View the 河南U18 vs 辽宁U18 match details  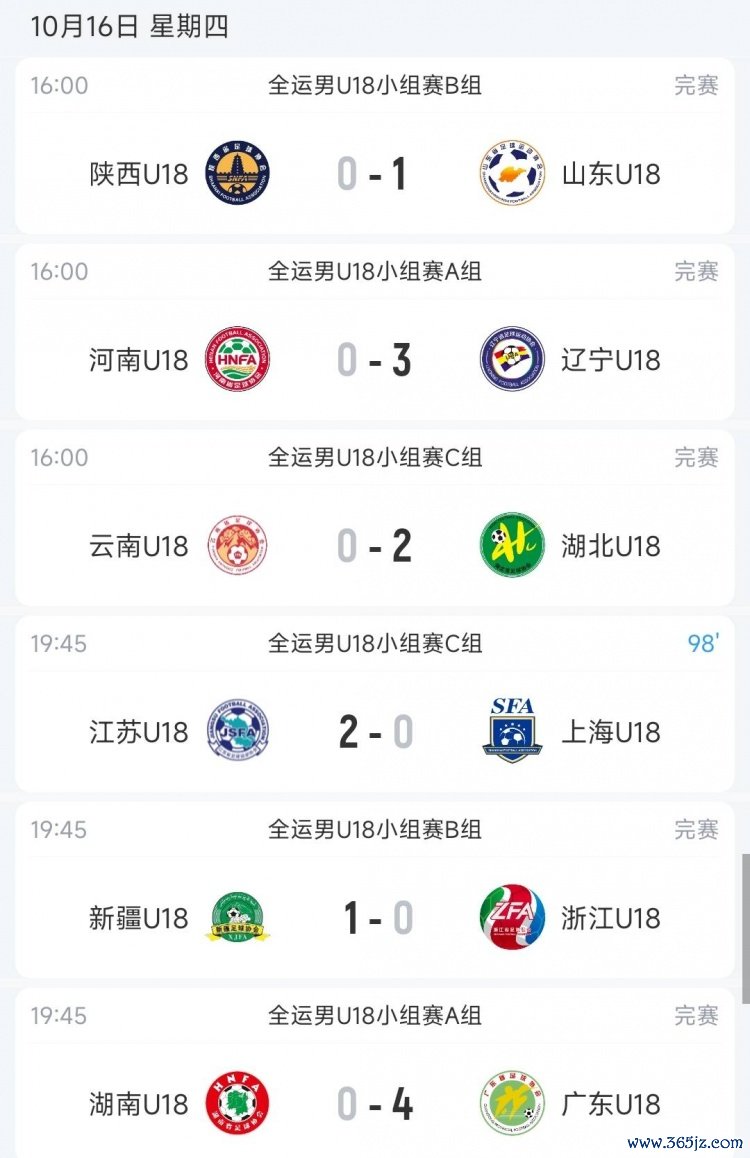[375, 359]
